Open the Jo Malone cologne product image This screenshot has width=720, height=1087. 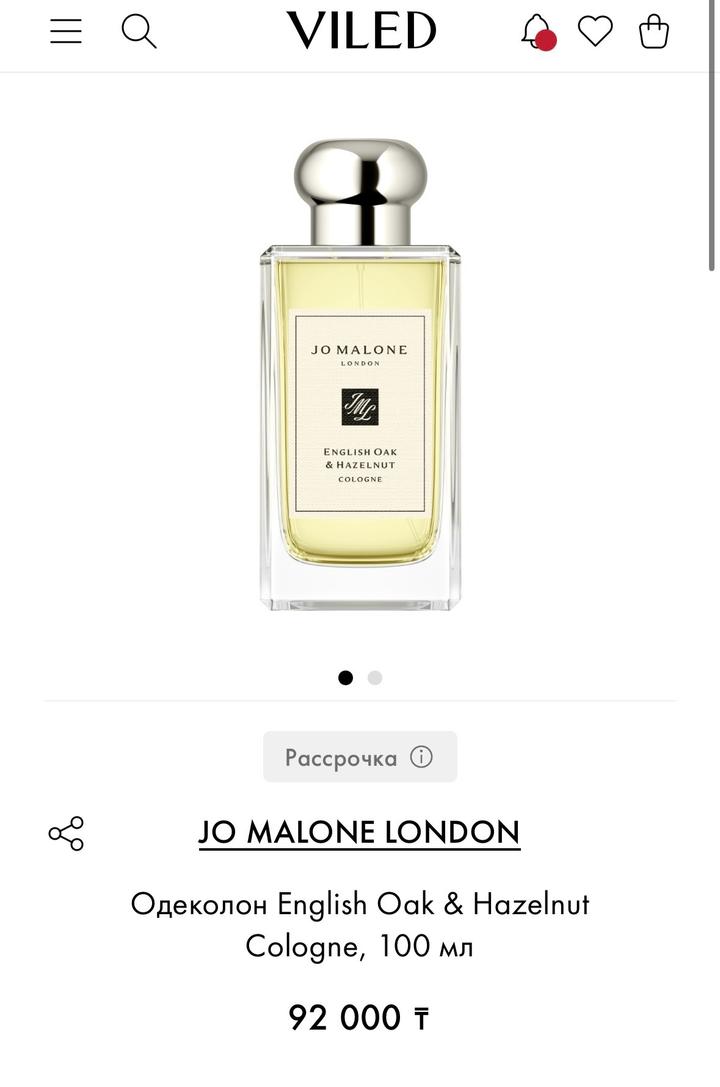tap(360, 375)
